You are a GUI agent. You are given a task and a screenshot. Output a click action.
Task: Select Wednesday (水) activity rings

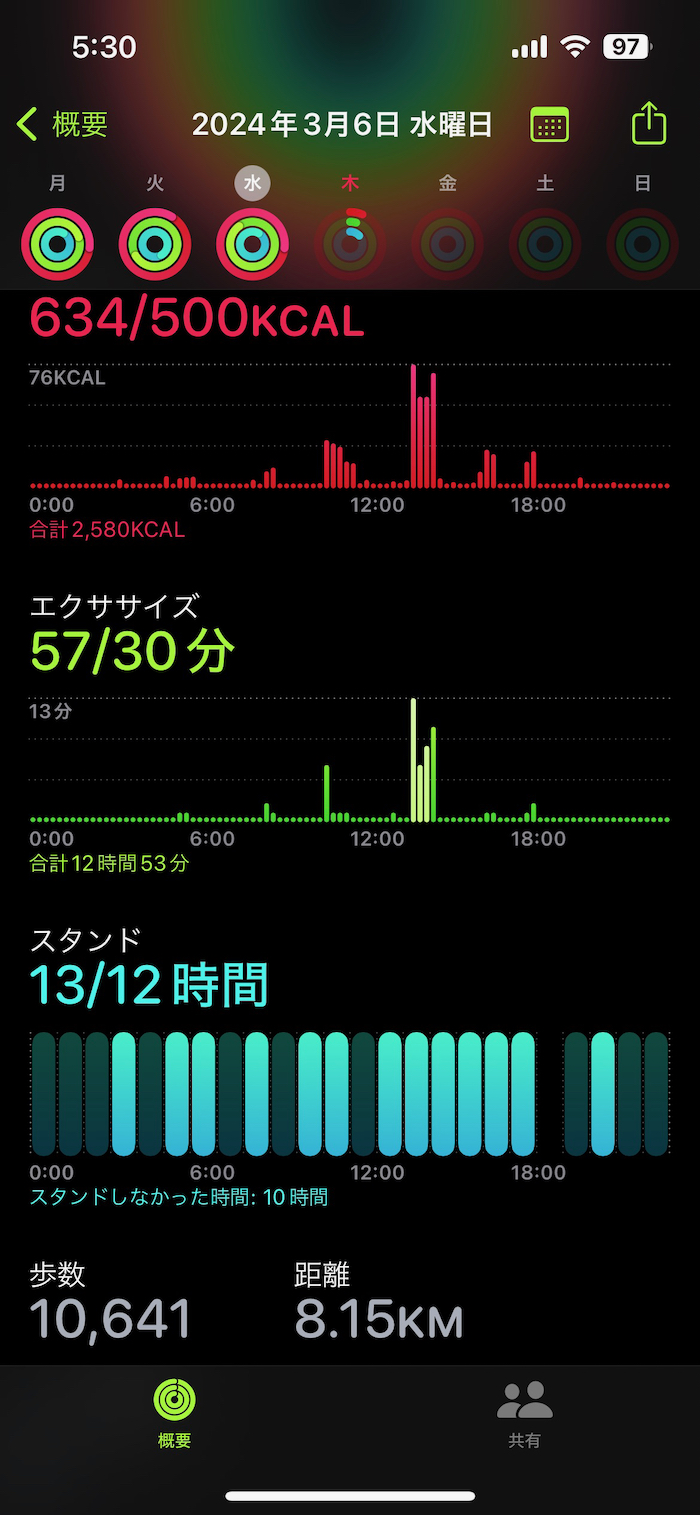[252, 243]
